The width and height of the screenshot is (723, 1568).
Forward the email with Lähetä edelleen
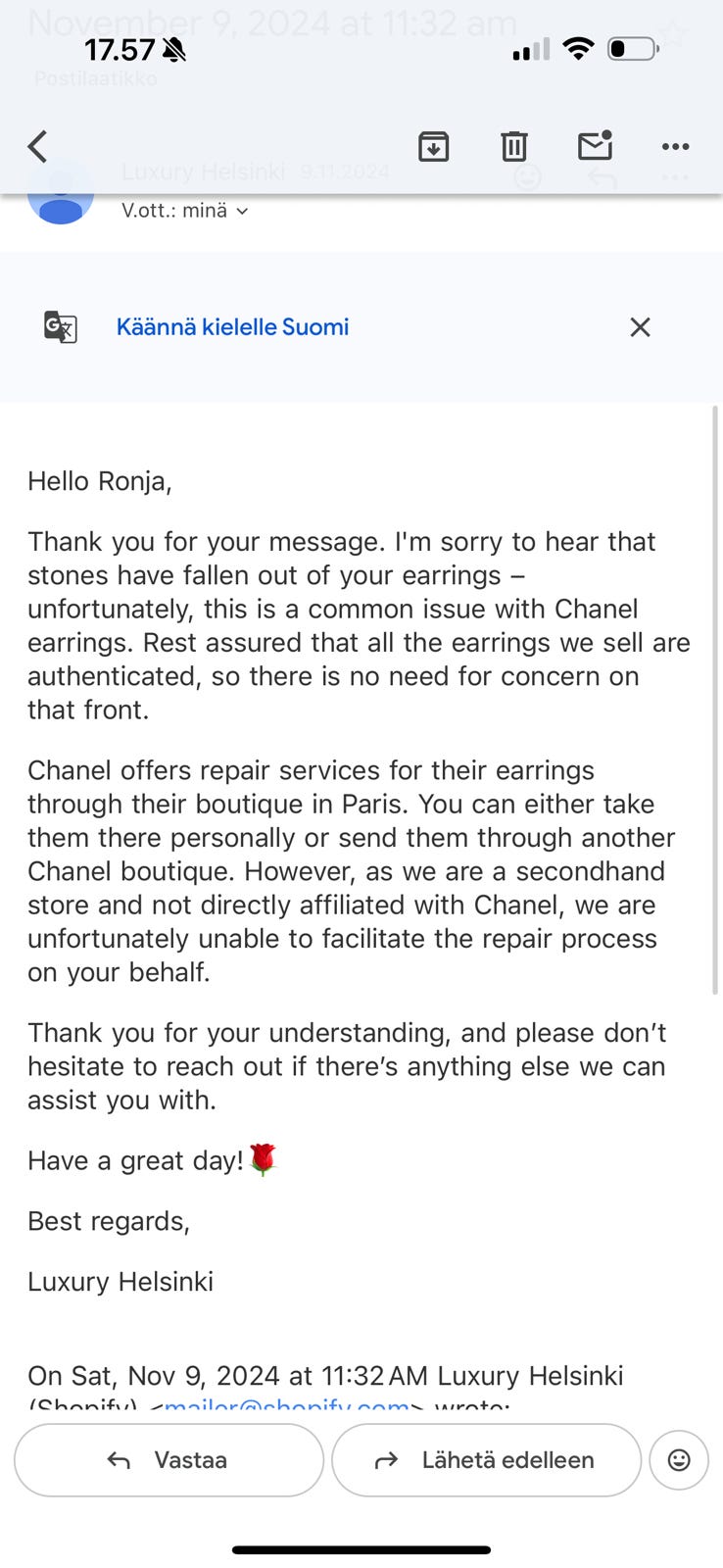pos(486,1460)
